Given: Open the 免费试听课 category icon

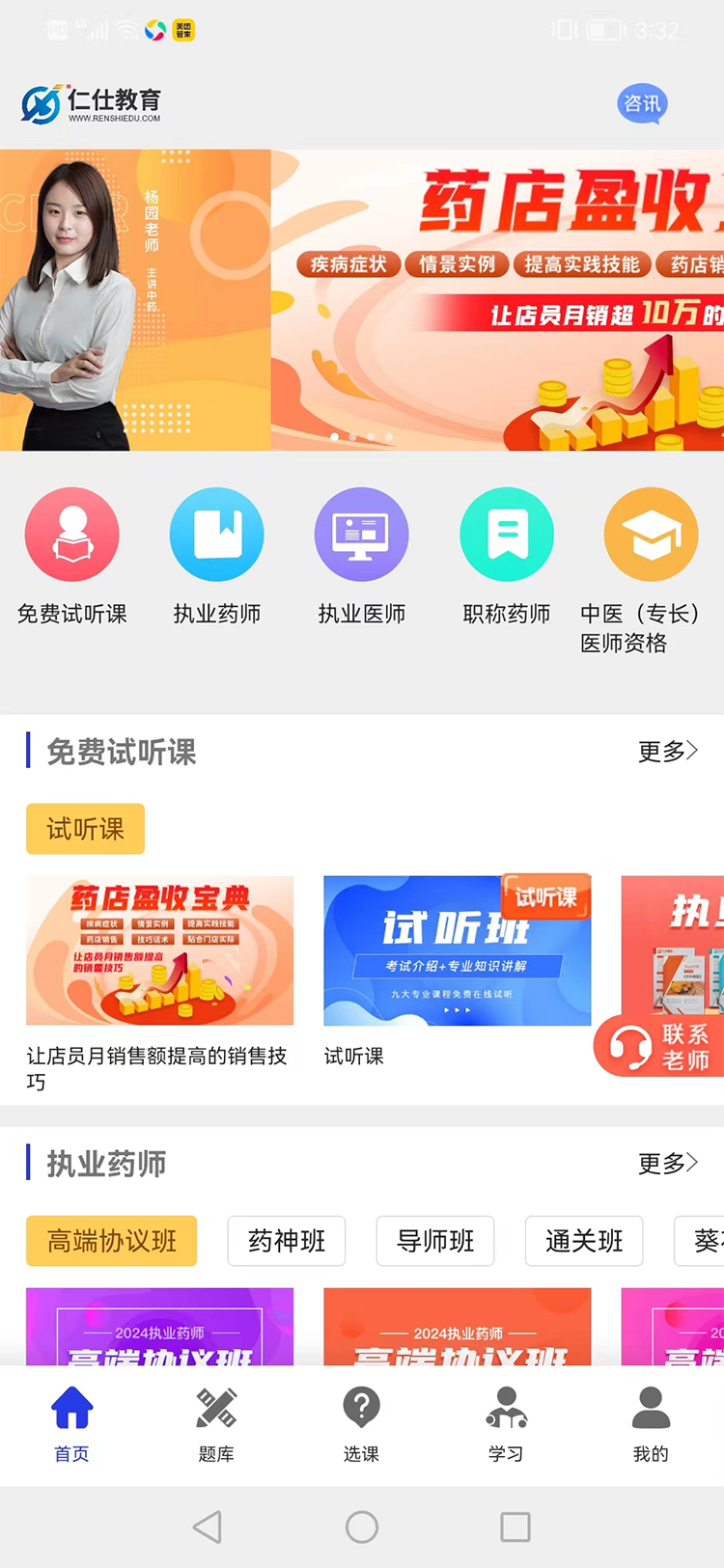Looking at the screenshot, I should tap(72, 533).
